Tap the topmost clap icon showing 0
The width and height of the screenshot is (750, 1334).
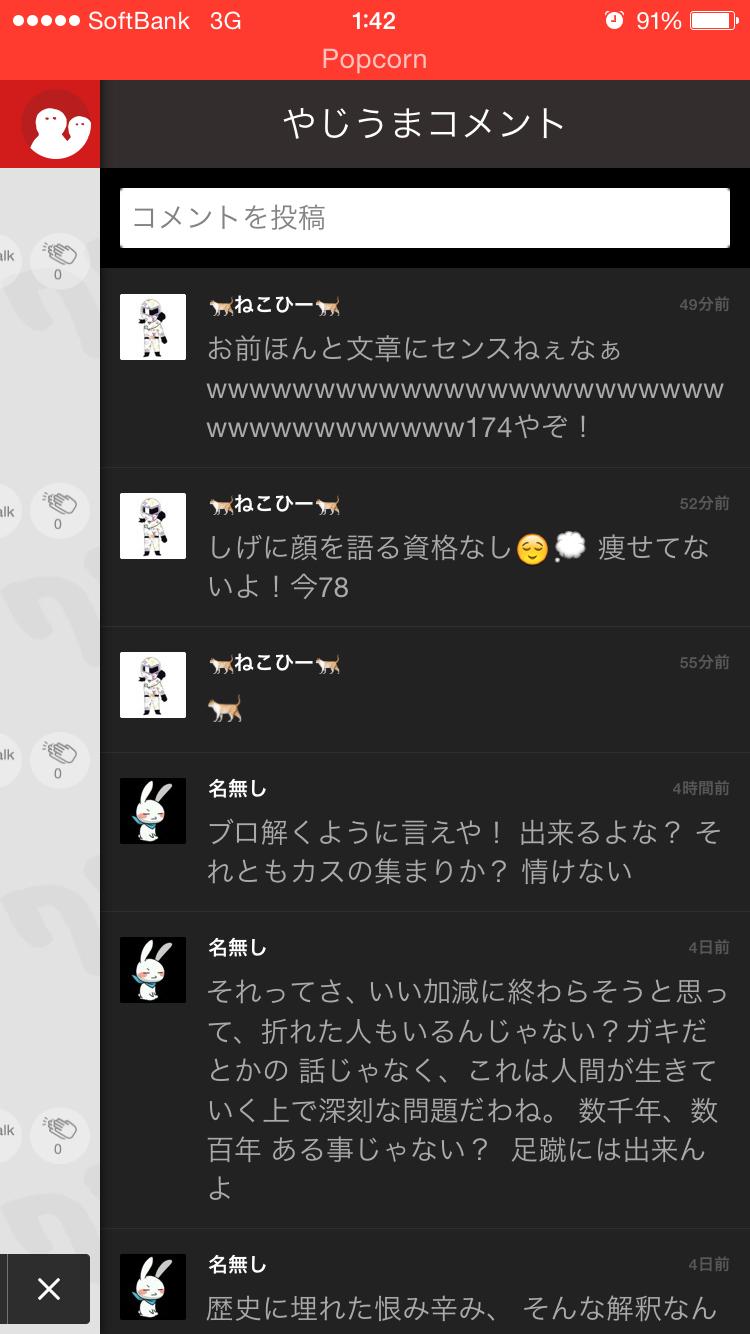[x=60, y=258]
